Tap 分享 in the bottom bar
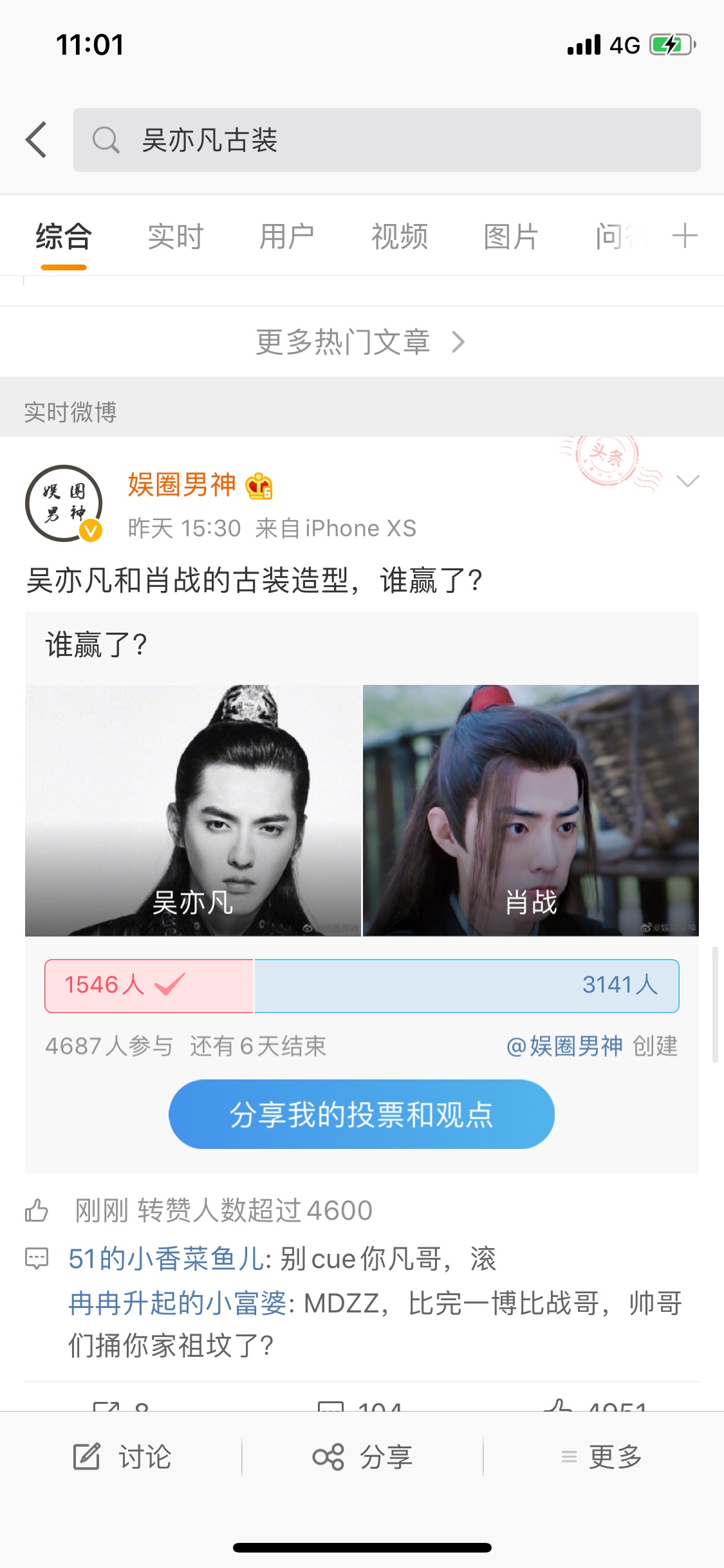 (x=362, y=1457)
